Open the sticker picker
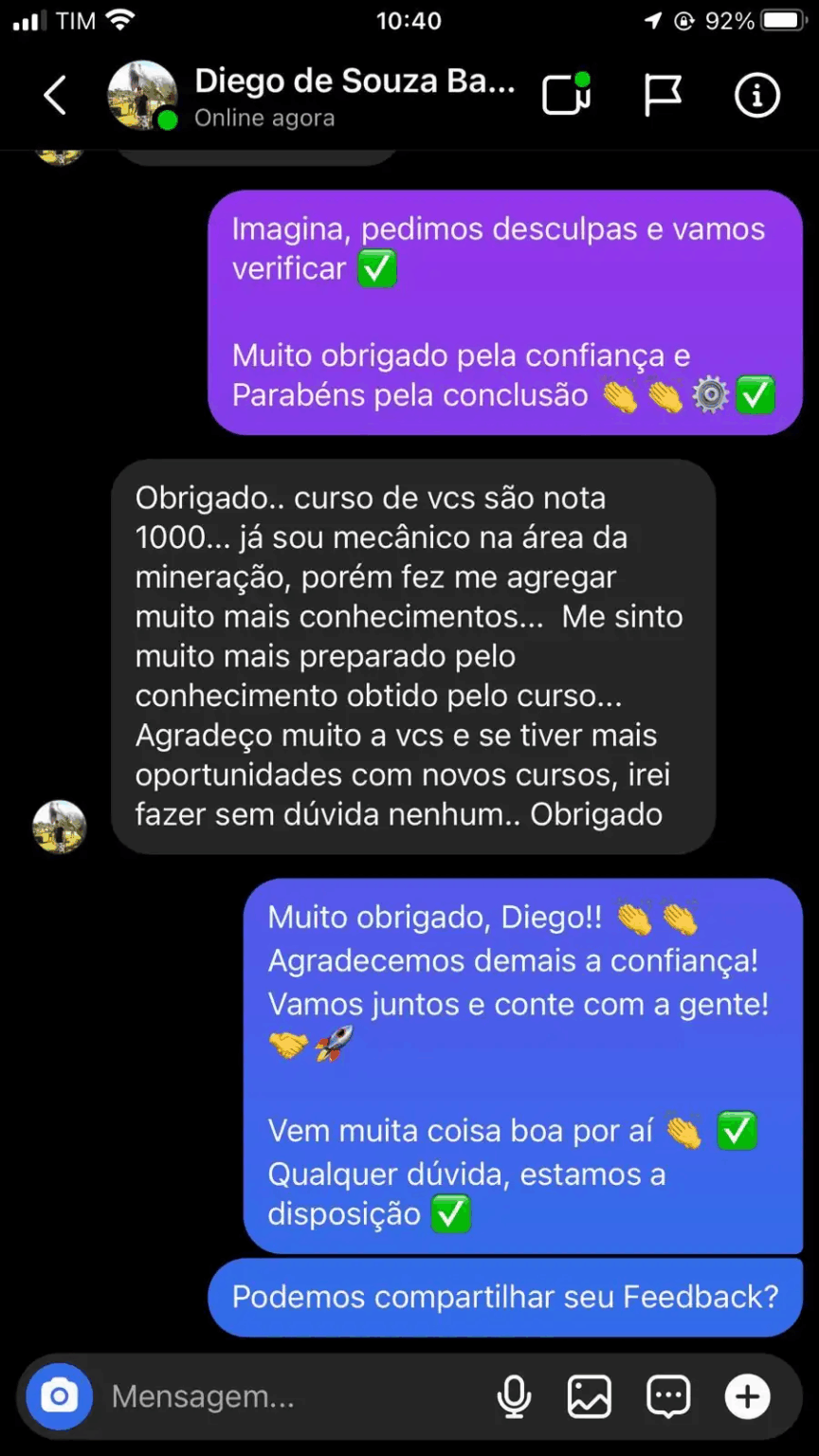Screen dimensions: 819x1456 pyautogui.click(x=667, y=1395)
